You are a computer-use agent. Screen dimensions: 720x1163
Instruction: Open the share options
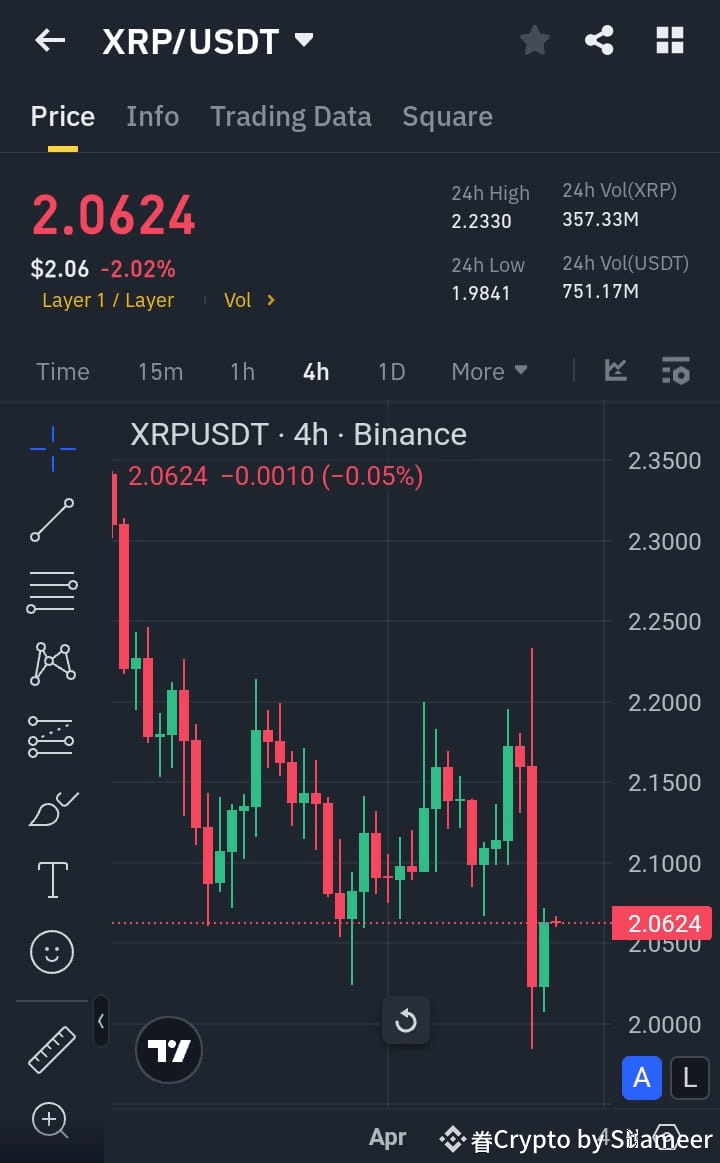[x=600, y=40]
